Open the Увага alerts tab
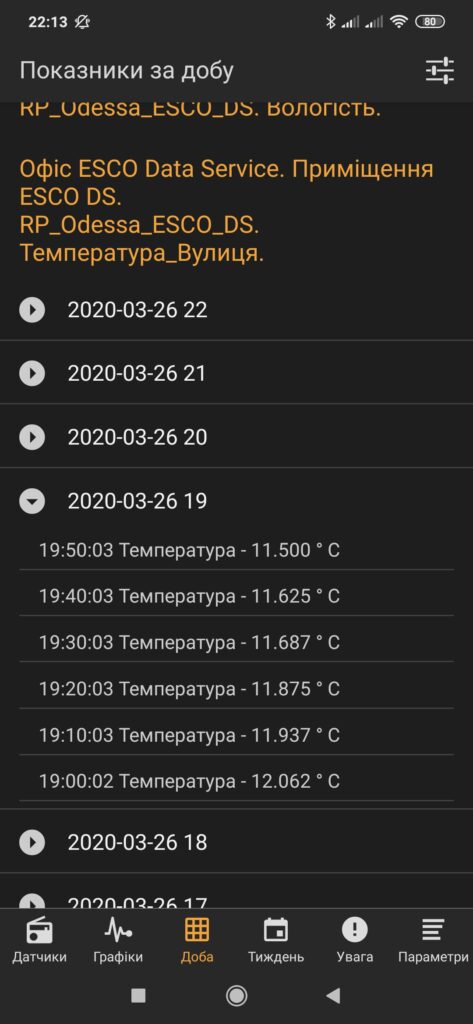473x1024 pixels. 355,940
